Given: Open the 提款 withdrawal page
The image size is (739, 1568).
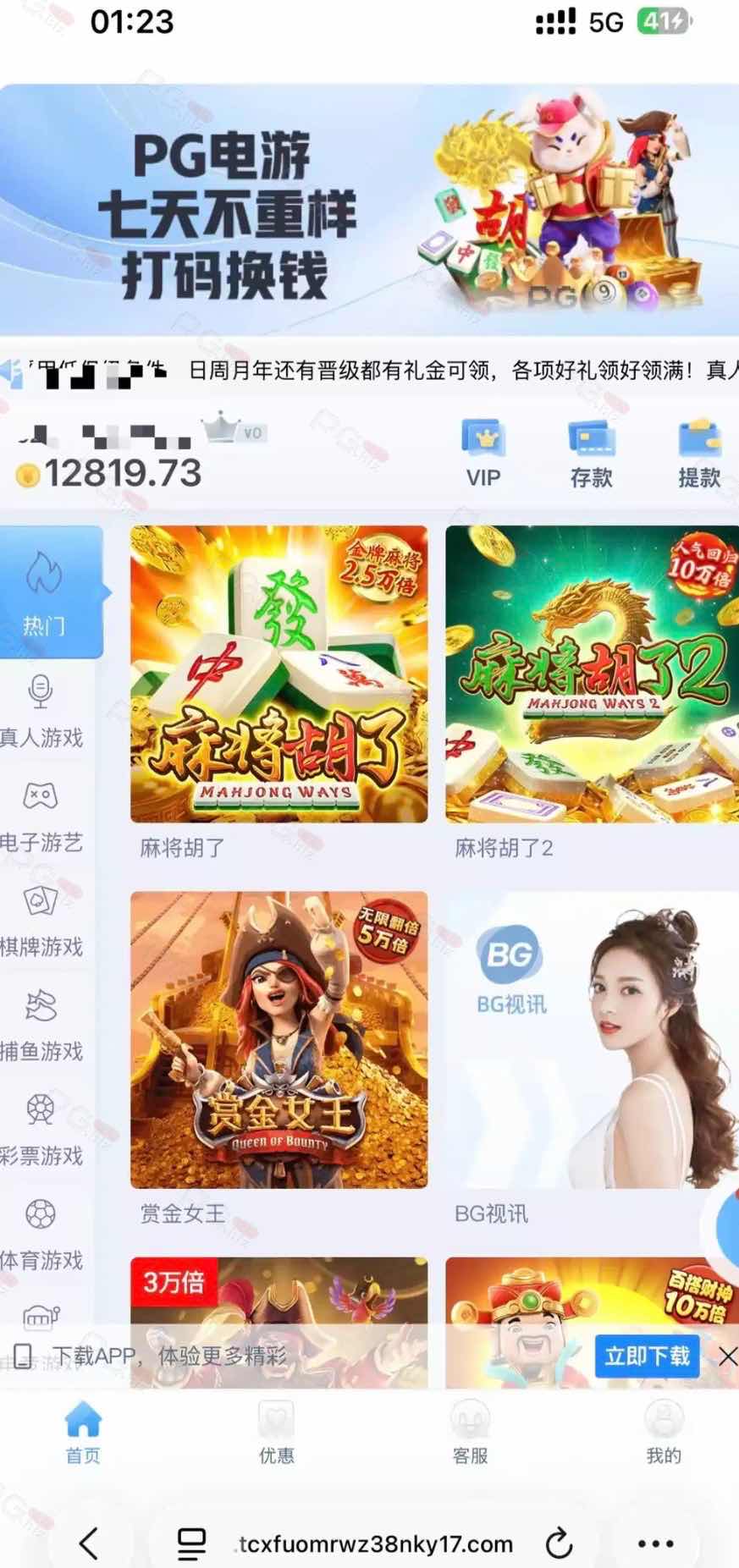Looking at the screenshot, I should pos(698,453).
